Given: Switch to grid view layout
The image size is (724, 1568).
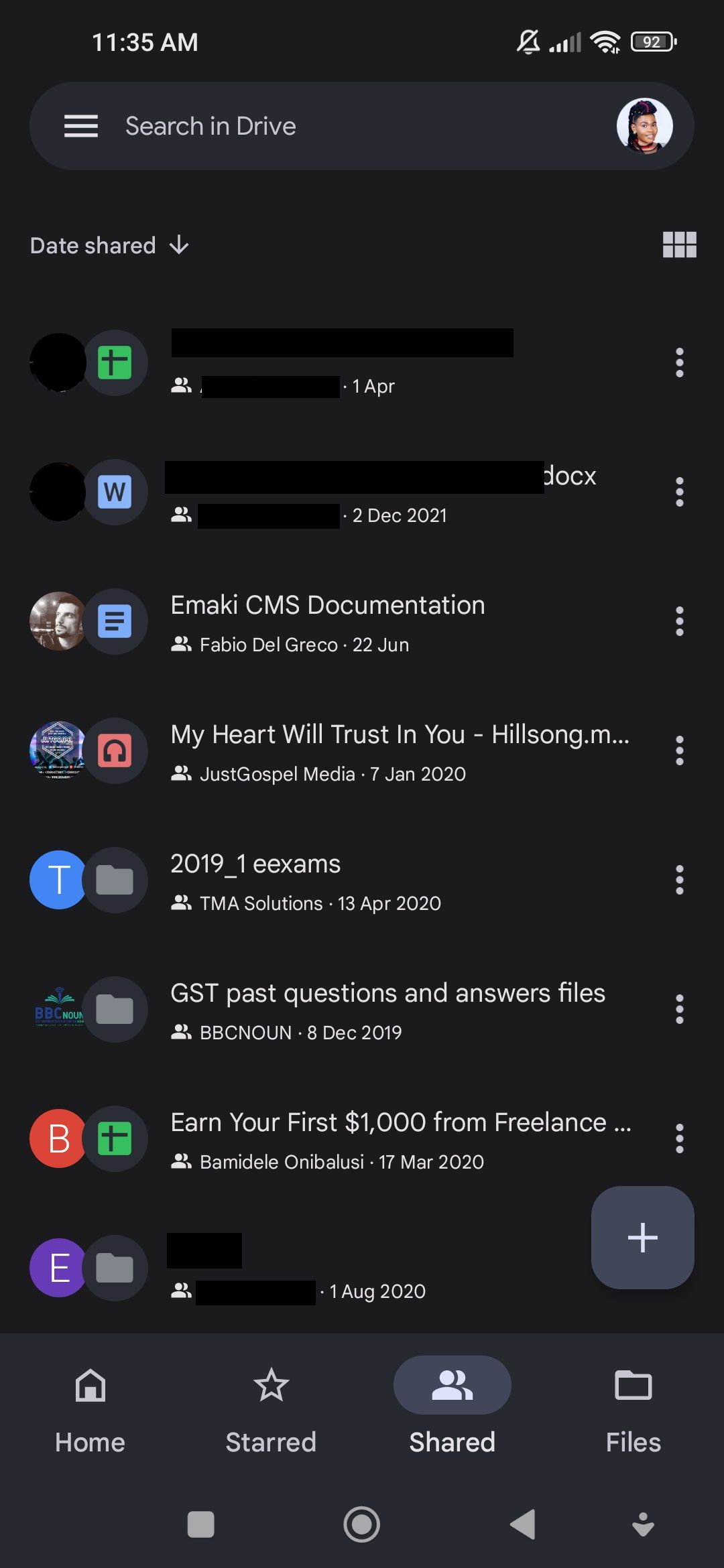Looking at the screenshot, I should click(679, 245).
